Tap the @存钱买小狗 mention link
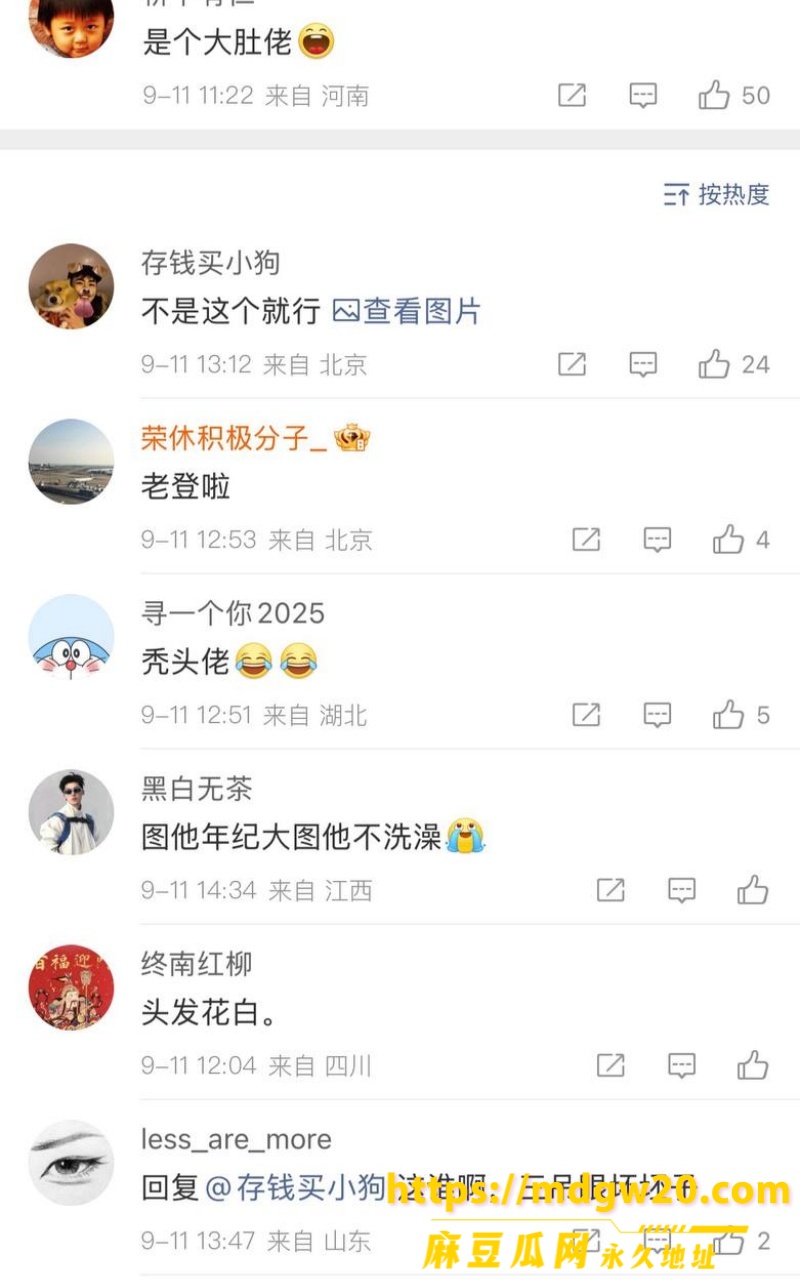800x1280 pixels. [x=295, y=1188]
